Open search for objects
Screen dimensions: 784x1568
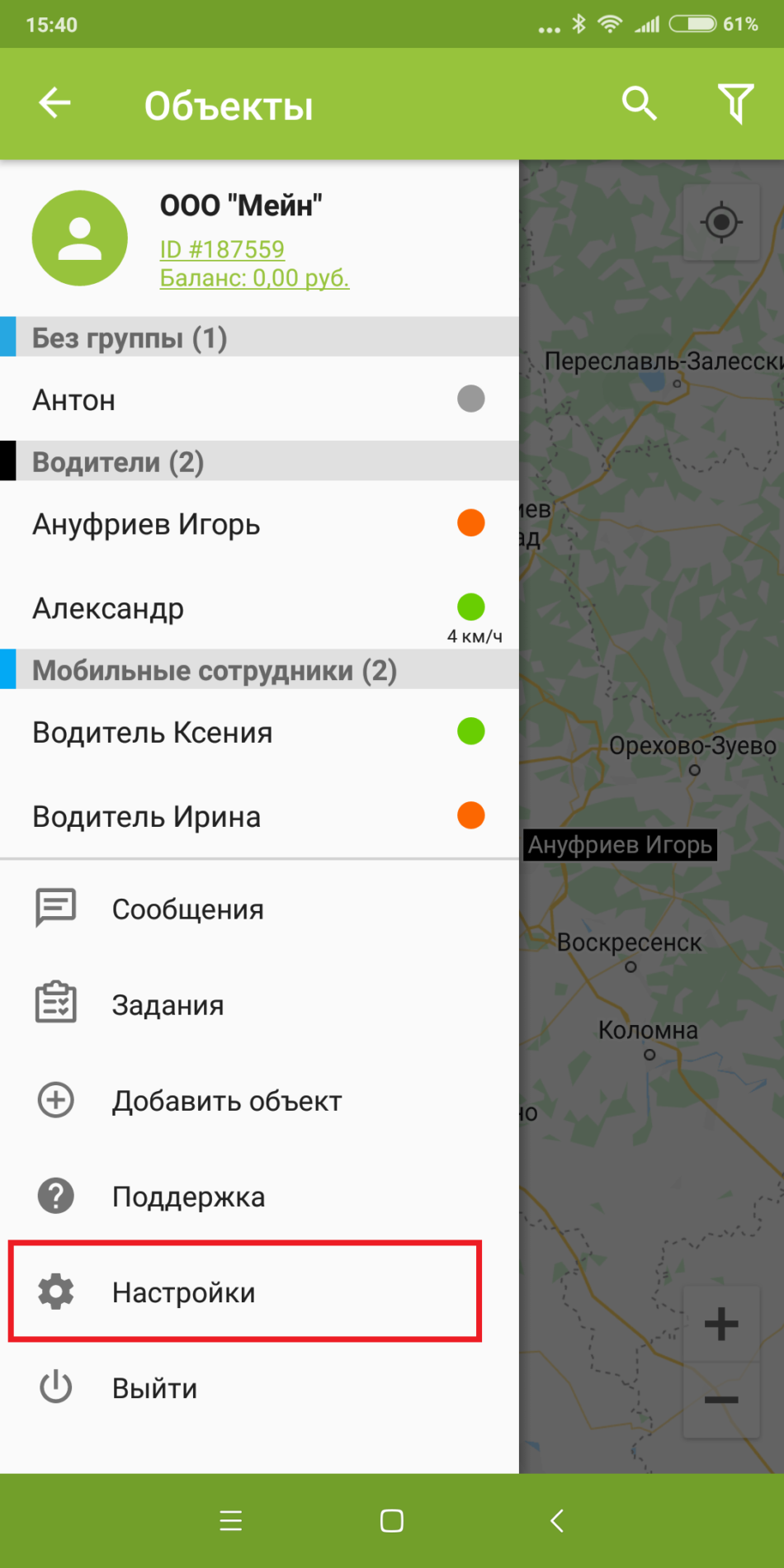pos(639,103)
